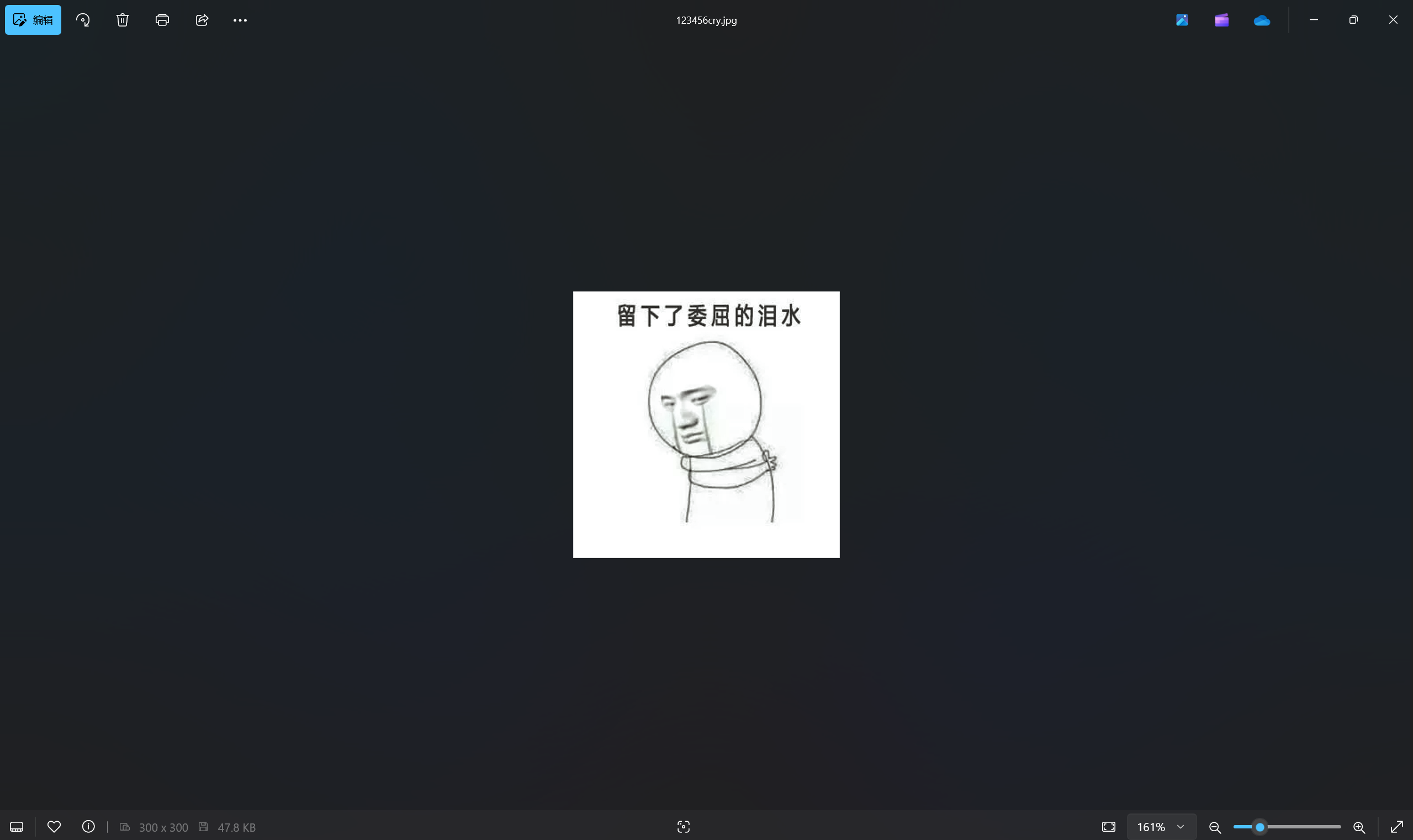Open the three-dot overflow menu
The width and height of the screenshot is (1413, 840).
tap(240, 20)
